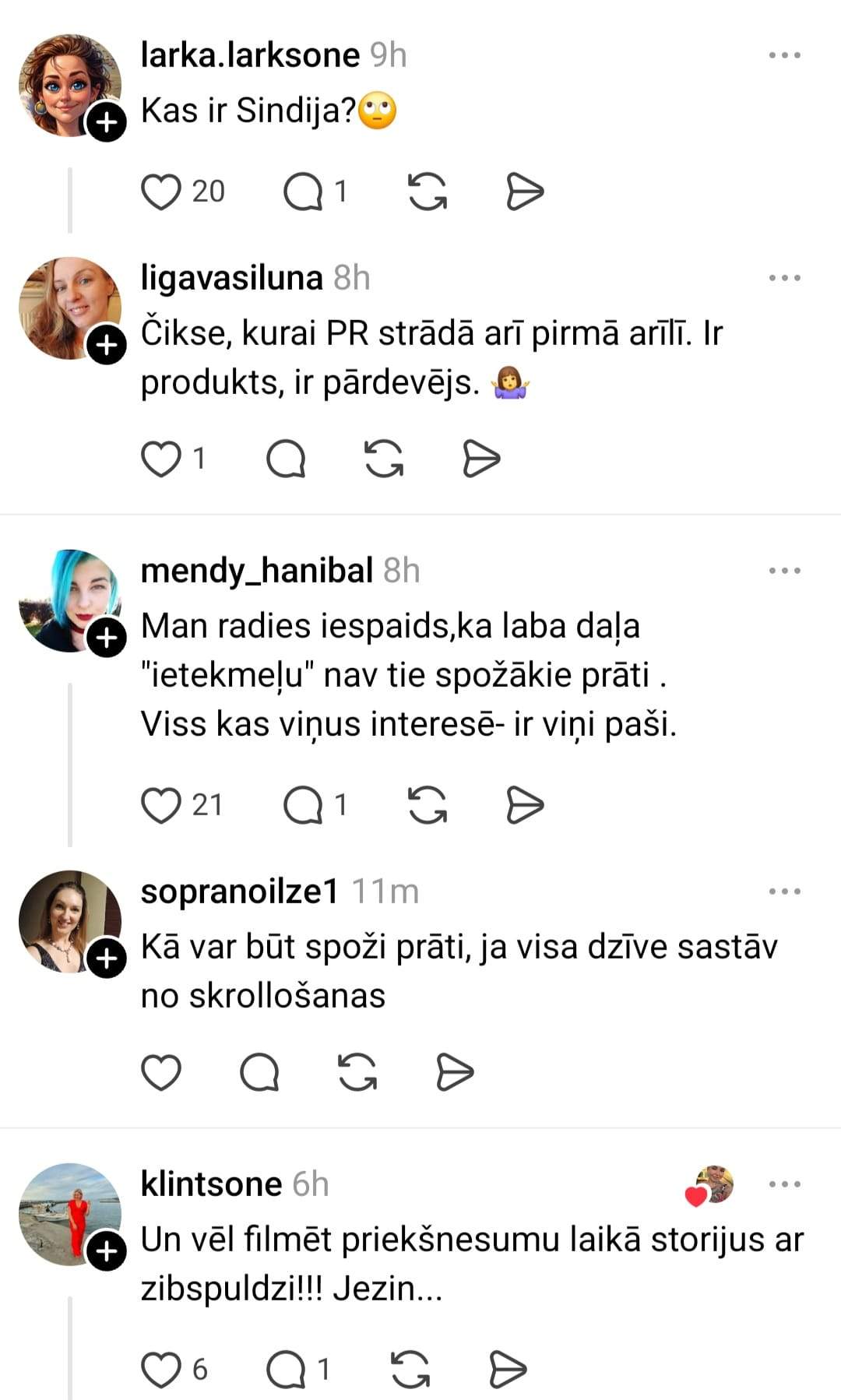Repost klintsone's comment
Screen dimensions: 841x1400
[x=410, y=1370]
